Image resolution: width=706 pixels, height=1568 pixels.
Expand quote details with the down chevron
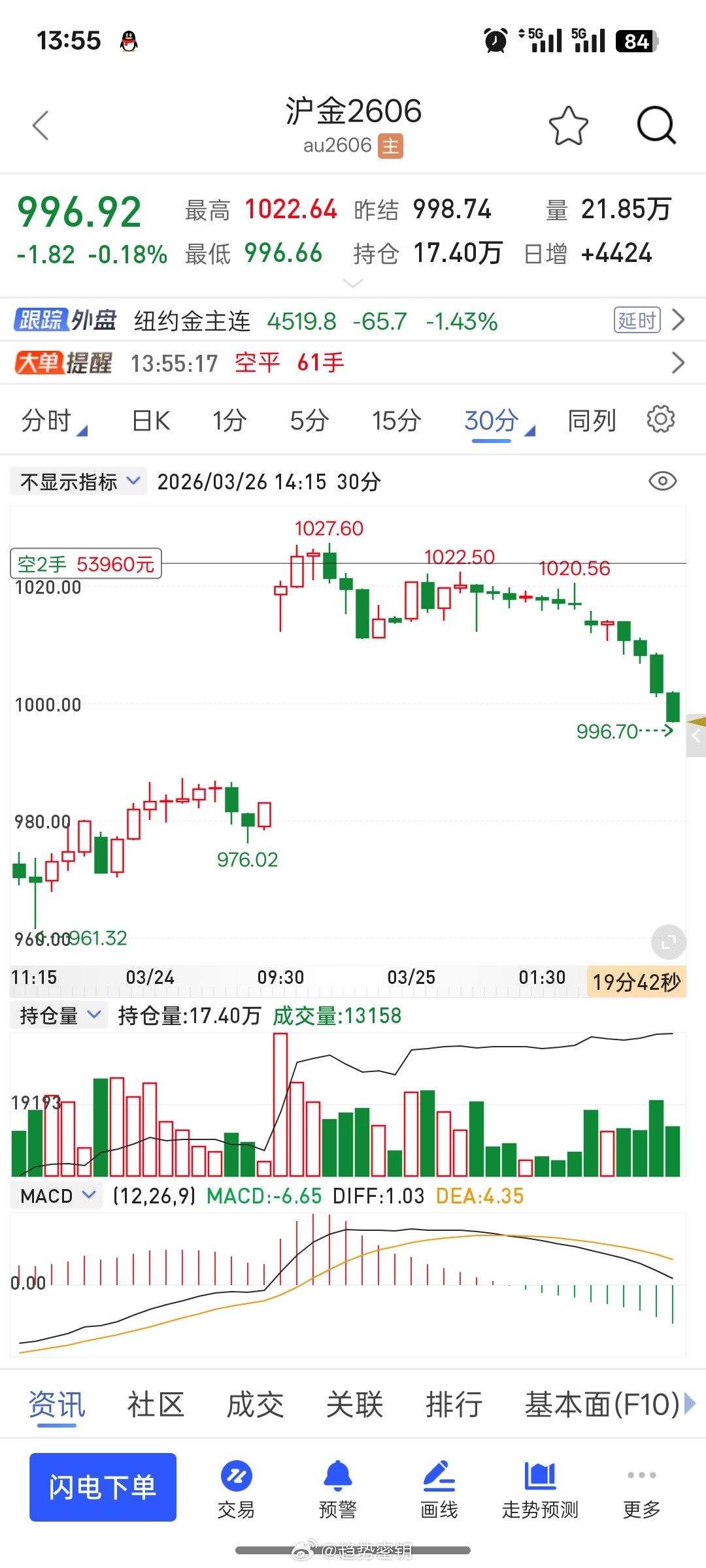pos(352,283)
